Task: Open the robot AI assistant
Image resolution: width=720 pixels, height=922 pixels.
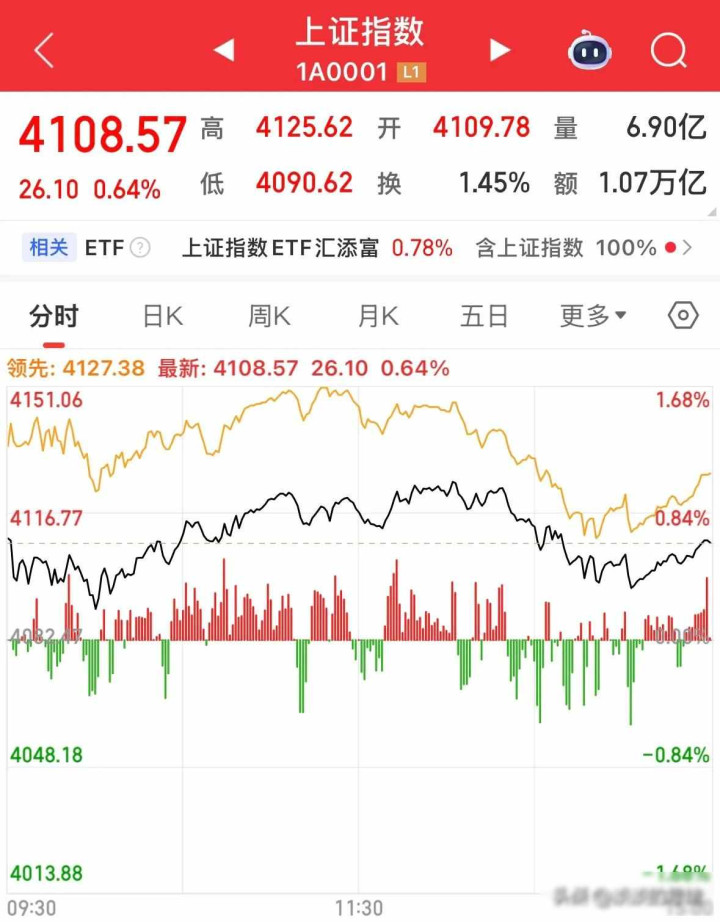Action: tap(590, 49)
